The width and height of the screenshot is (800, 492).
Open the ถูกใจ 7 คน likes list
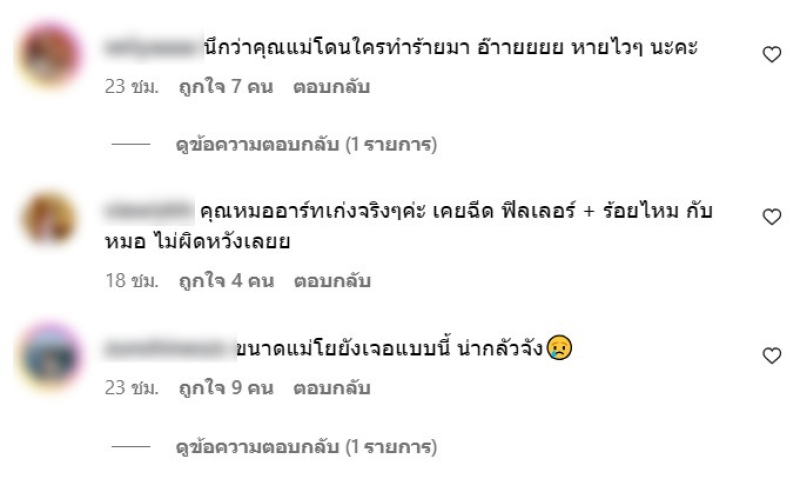pos(225,87)
